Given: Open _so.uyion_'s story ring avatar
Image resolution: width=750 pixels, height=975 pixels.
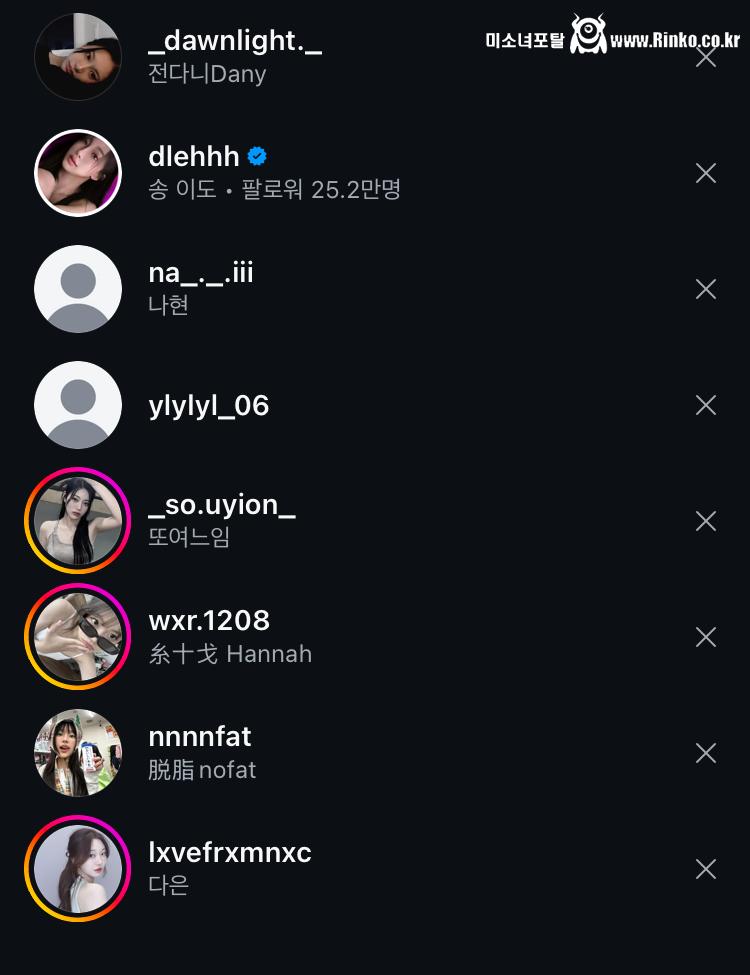Looking at the screenshot, I should pyautogui.click(x=78, y=521).
